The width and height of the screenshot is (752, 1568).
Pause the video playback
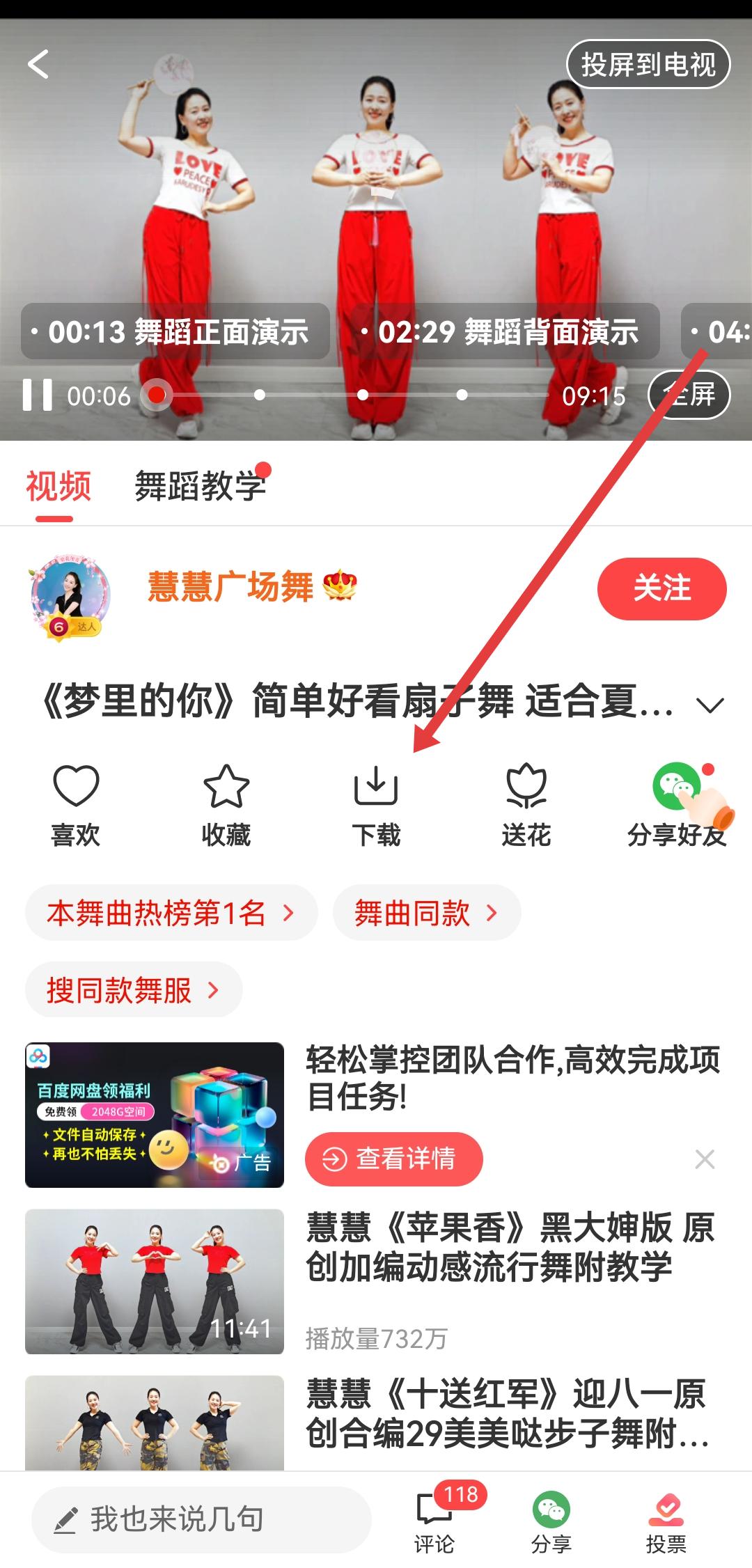click(x=37, y=395)
